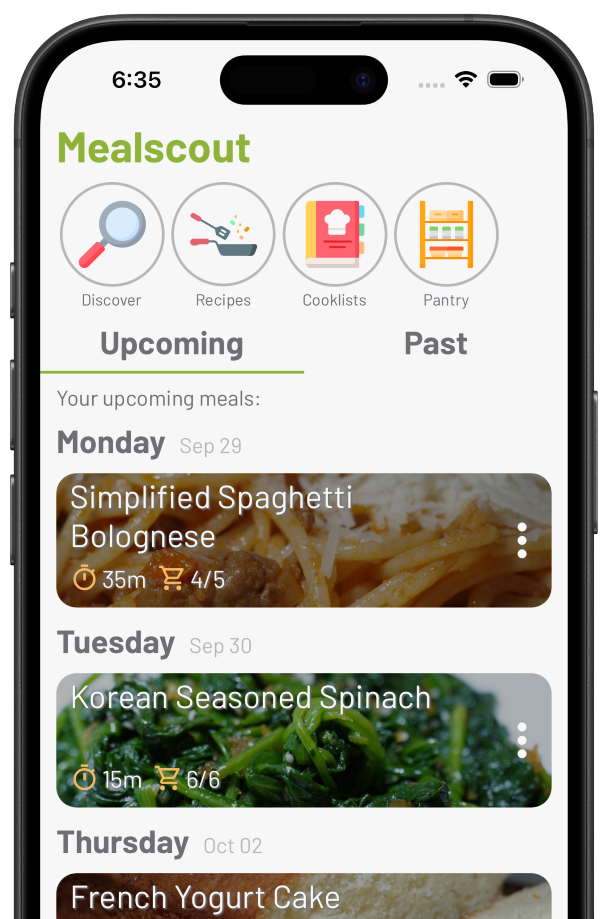Go to Cooklists
Screen dimensions: 608x919
click(x=334, y=235)
